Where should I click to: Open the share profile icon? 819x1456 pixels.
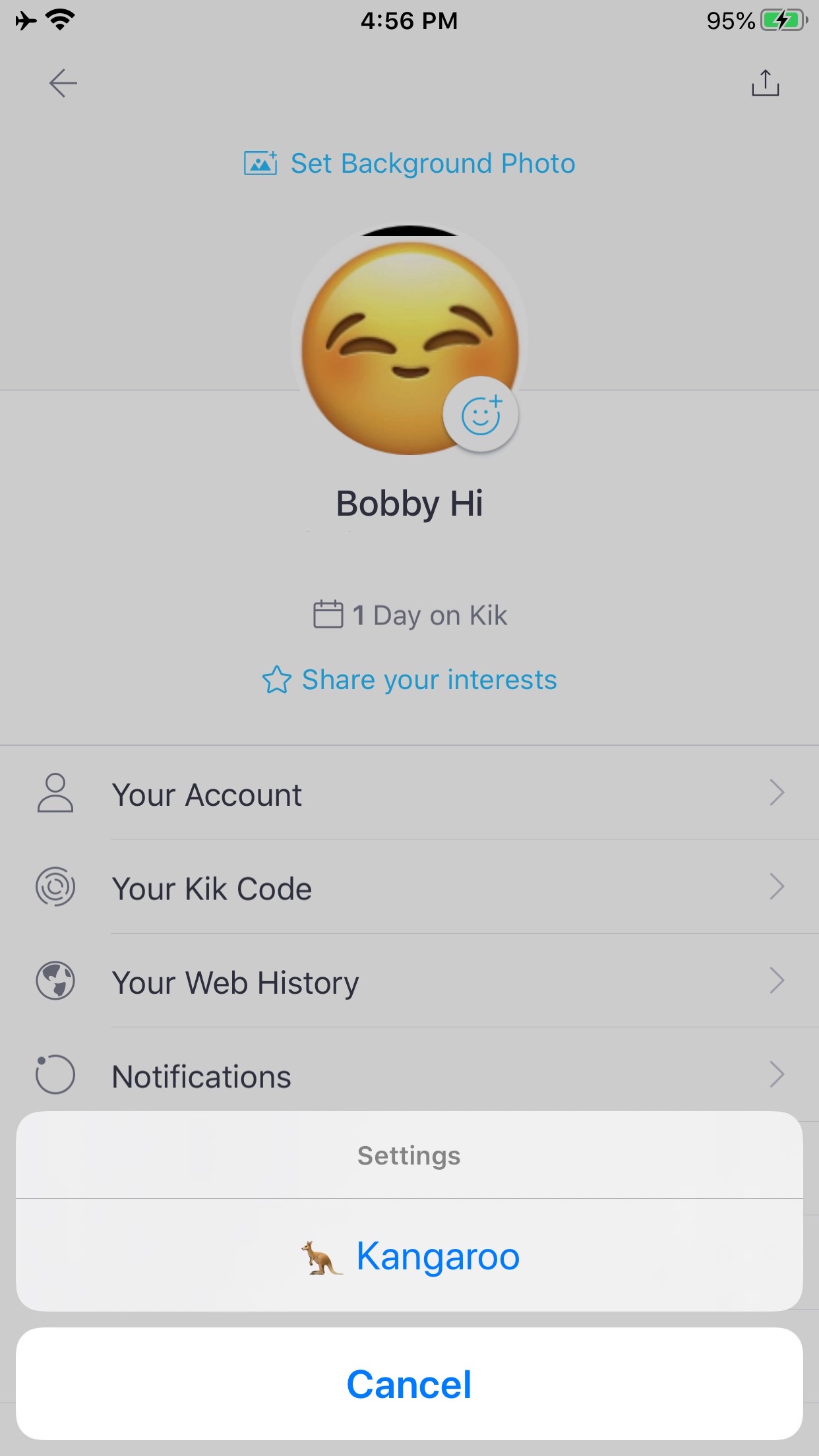point(765,83)
